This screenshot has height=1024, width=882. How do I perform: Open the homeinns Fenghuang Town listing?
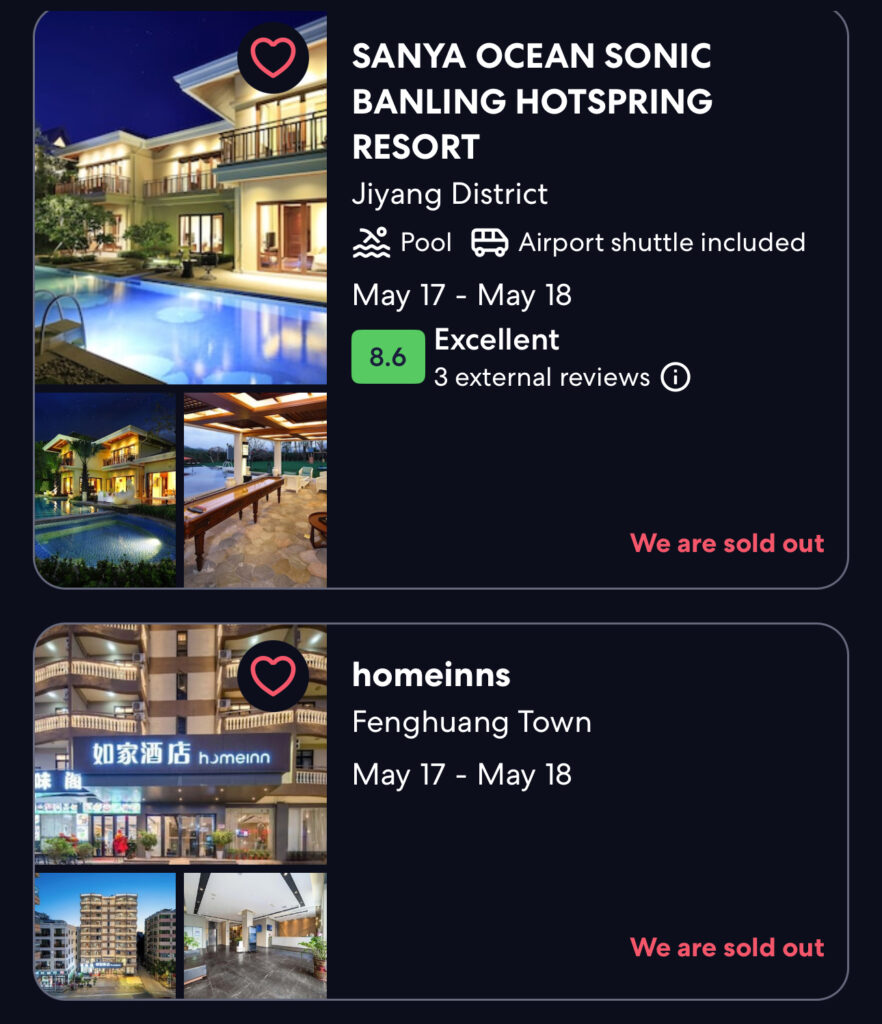click(x=431, y=675)
